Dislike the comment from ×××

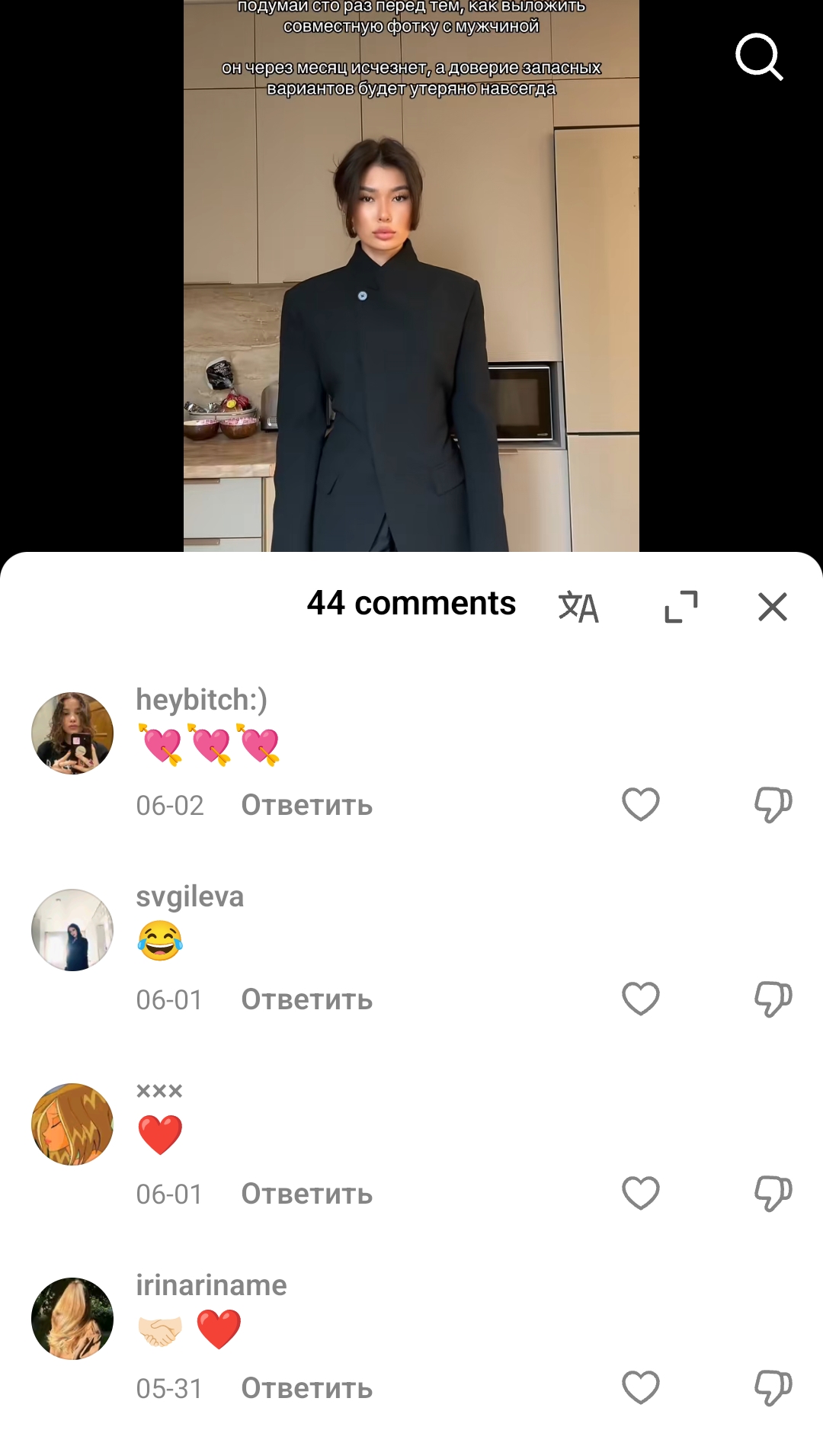click(773, 1194)
